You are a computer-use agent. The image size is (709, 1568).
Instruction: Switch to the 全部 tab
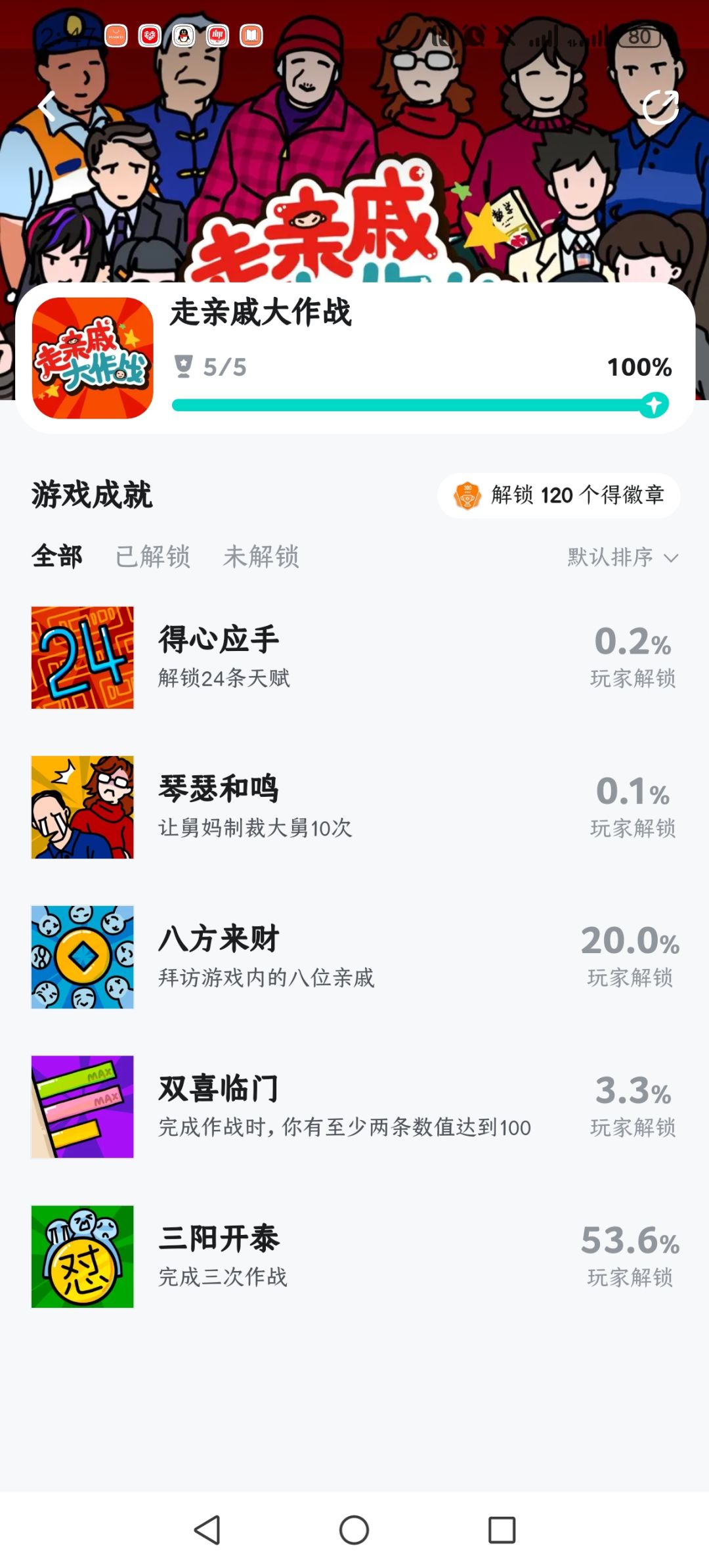coord(57,556)
